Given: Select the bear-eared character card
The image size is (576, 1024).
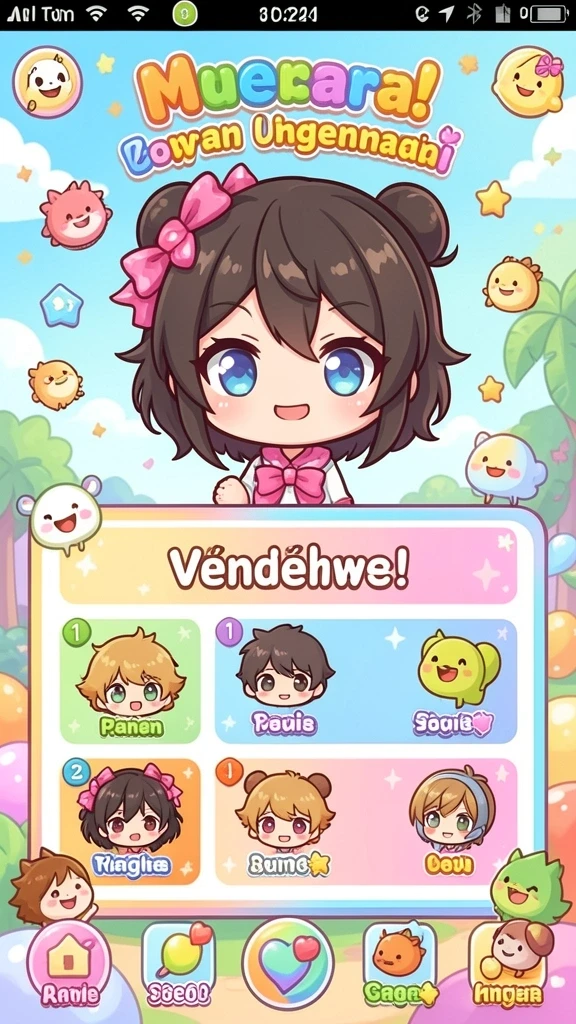Looking at the screenshot, I should pyautogui.click(x=285, y=822).
